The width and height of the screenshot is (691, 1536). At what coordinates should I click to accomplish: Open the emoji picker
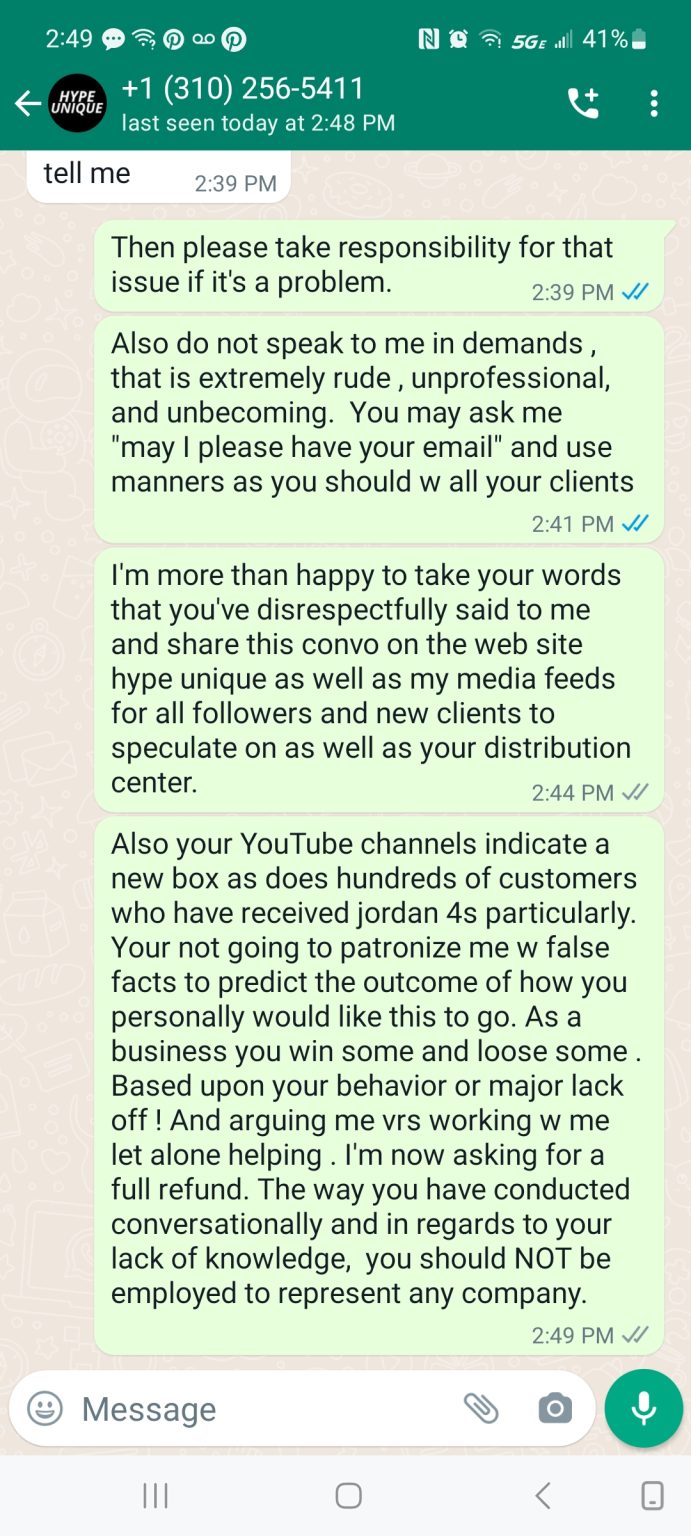[x=44, y=1408]
